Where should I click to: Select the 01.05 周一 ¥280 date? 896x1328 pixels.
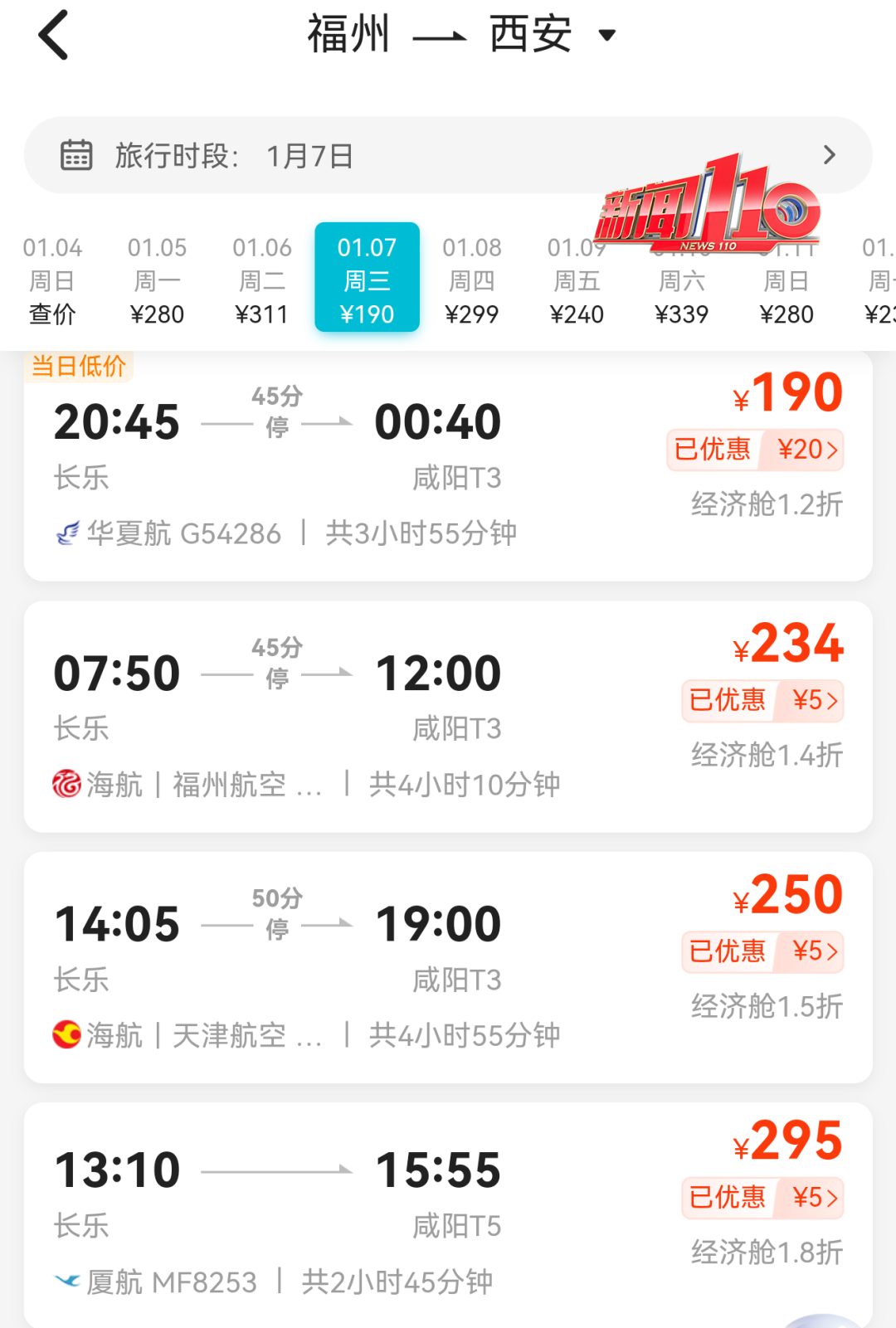coord(158,278)
